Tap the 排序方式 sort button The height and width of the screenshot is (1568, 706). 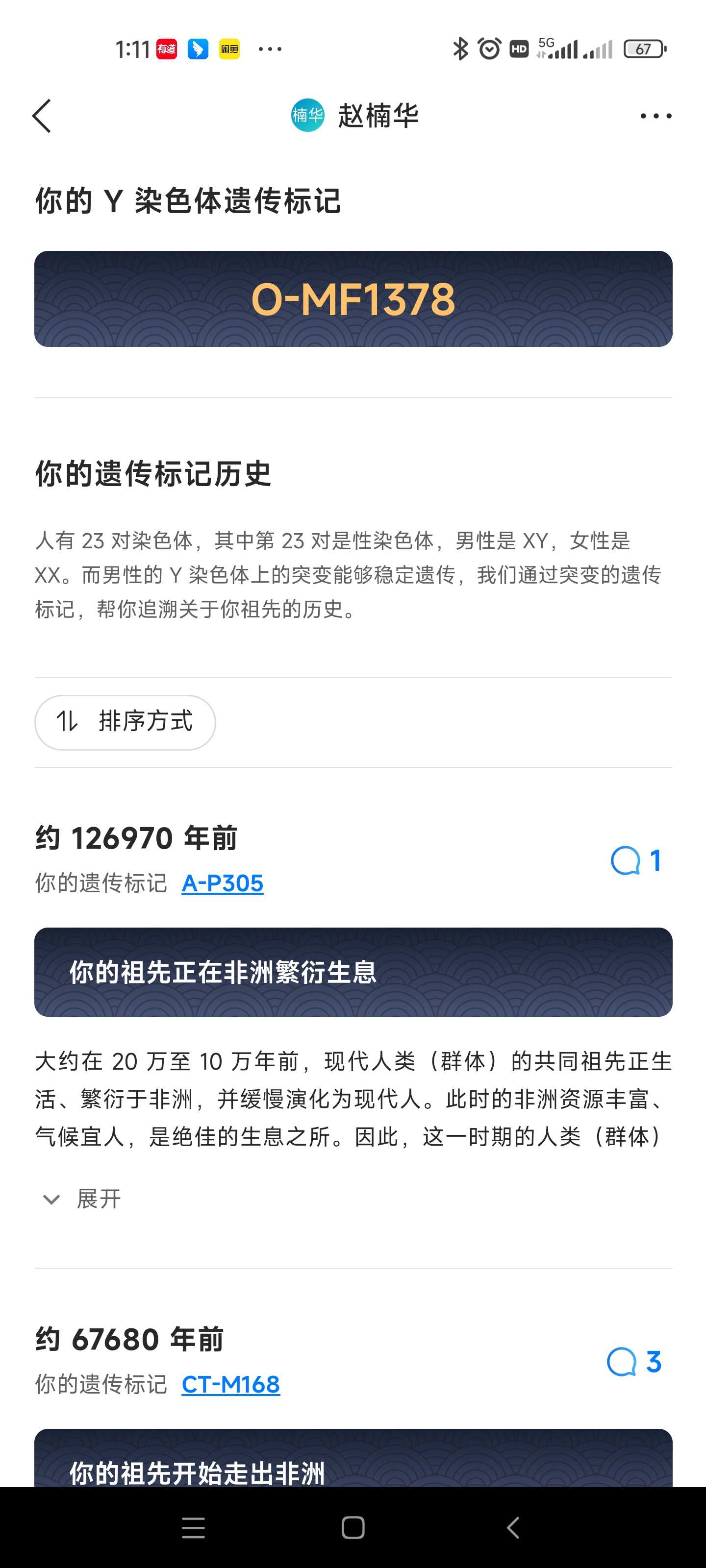(x=125, y=722)
